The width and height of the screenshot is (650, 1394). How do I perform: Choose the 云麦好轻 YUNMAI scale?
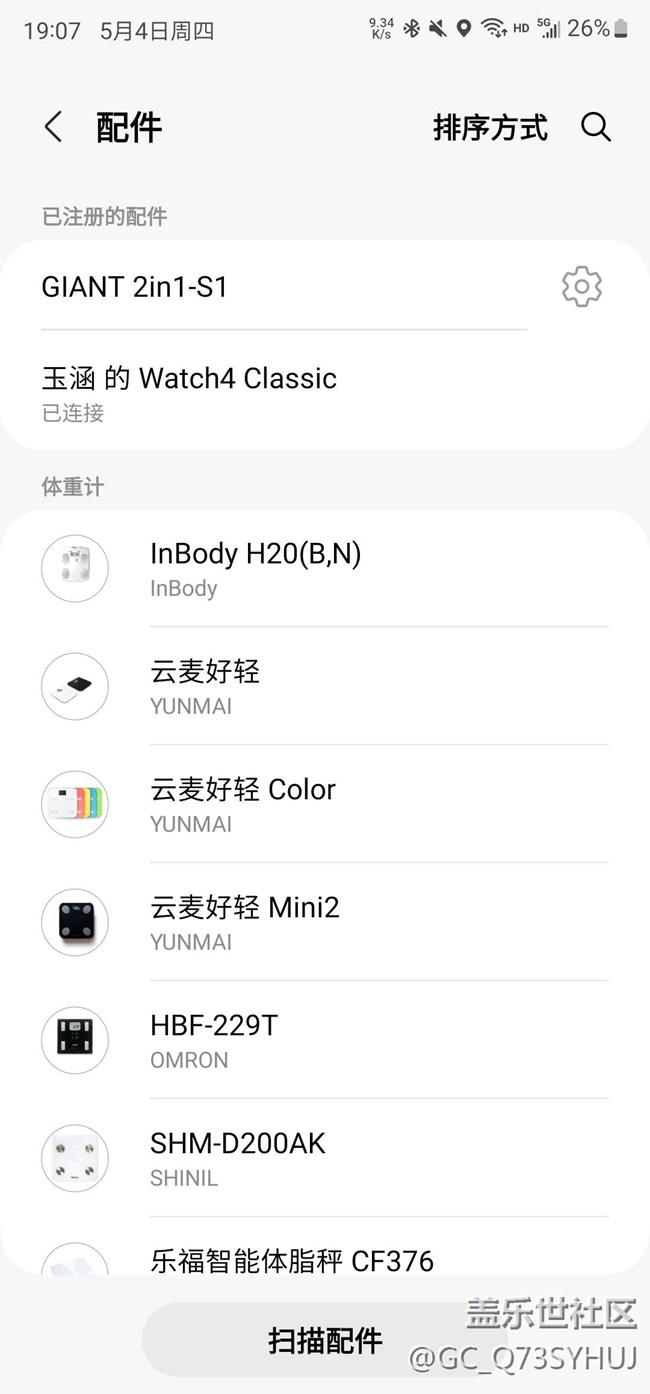tap(325, 687)
